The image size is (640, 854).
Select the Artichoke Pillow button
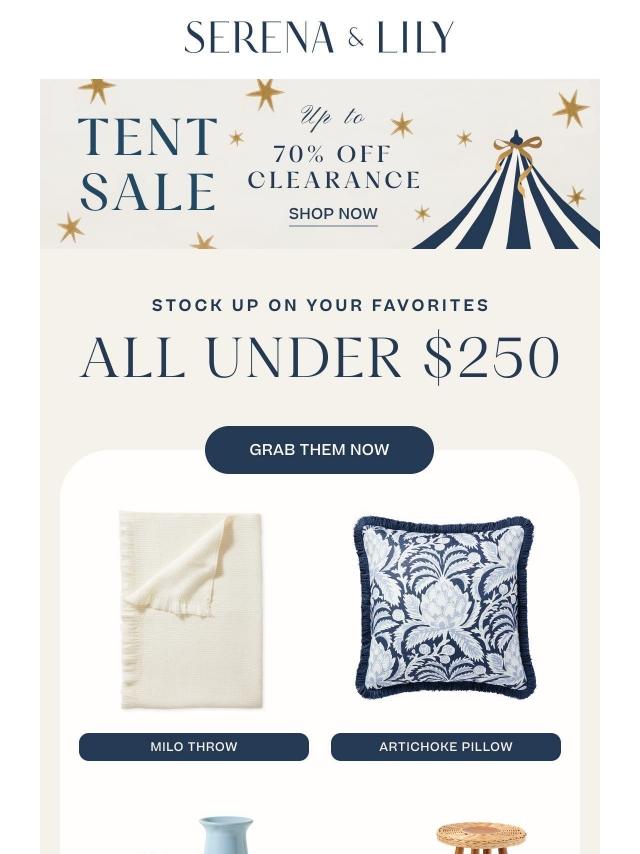pyautogui.click(x=446, y=747)
